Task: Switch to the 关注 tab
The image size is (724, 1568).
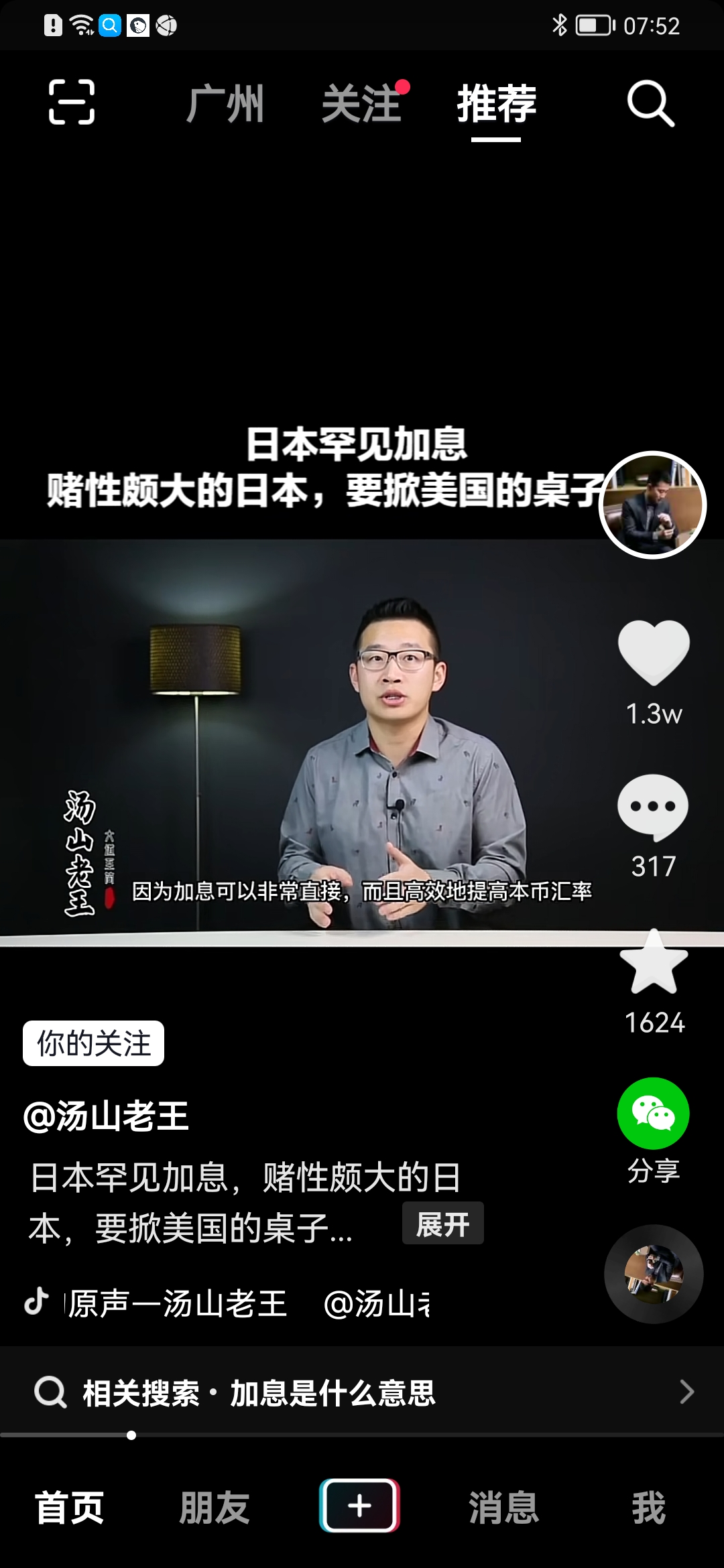Action: coord(362,104)
